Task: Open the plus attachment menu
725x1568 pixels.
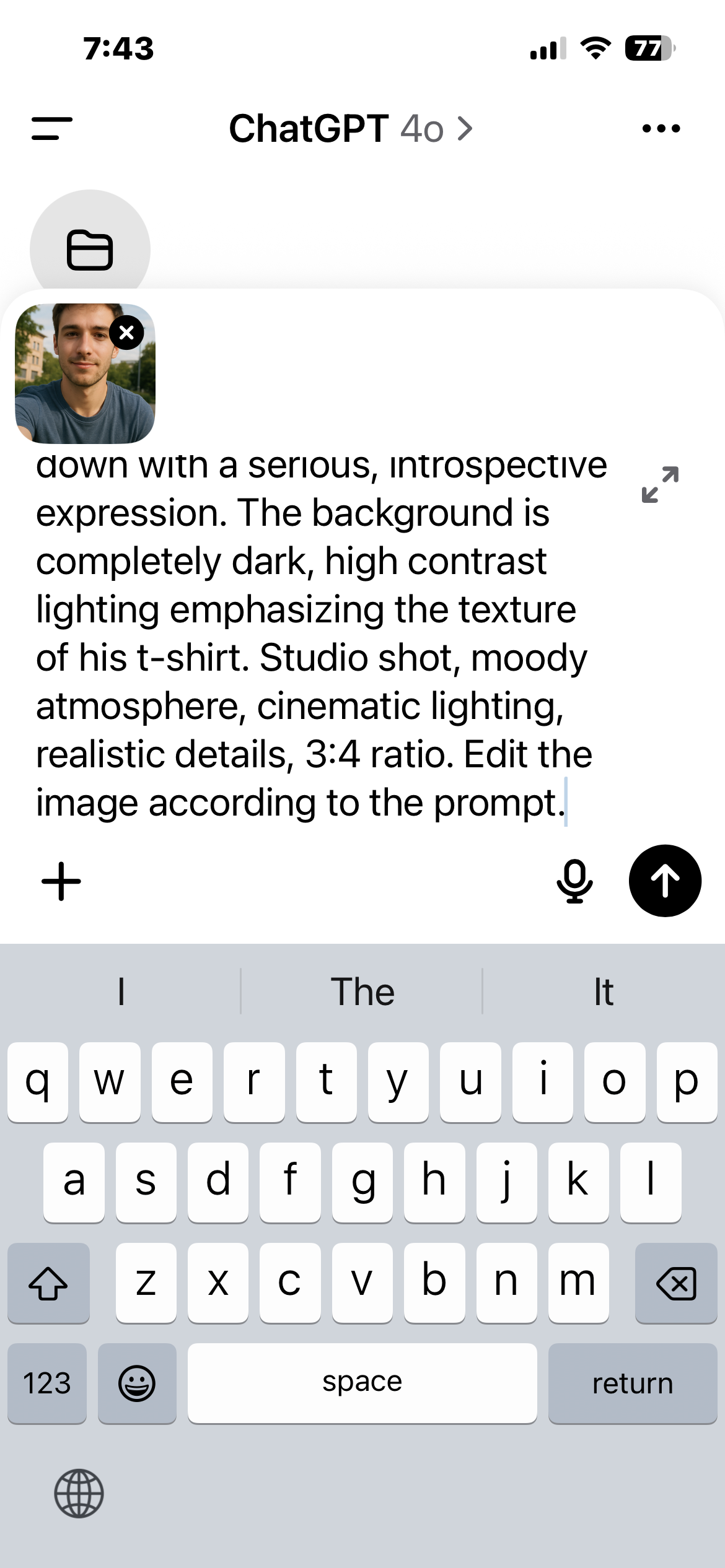Action: coord(61,881)
